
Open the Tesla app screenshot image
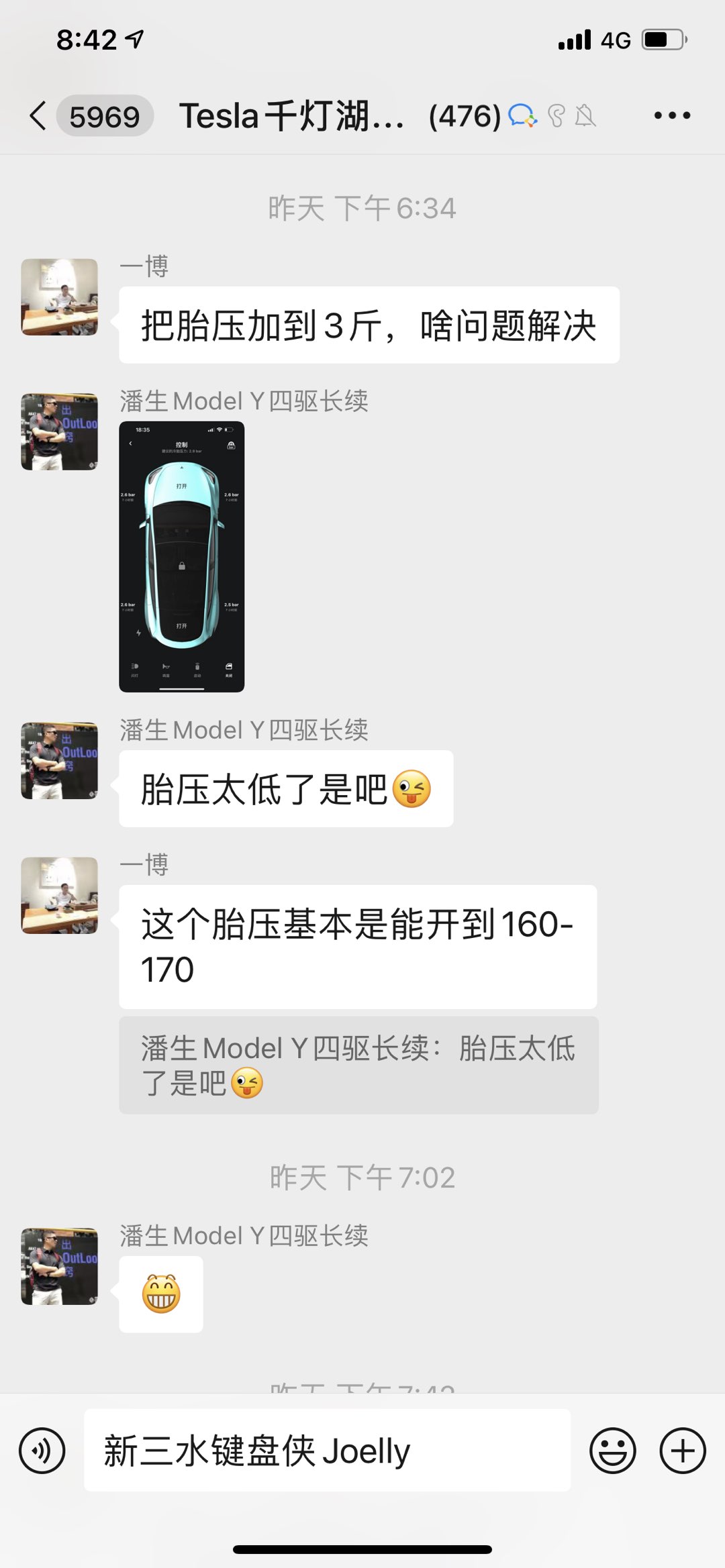pos(181,556)
